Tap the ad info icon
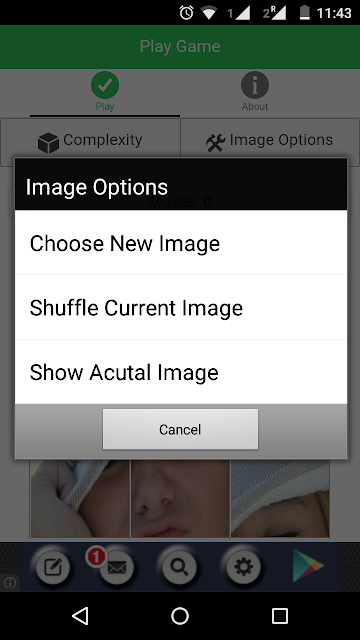Image resolution: width=360 pixels, height=640 pixels. pos(10,583)
